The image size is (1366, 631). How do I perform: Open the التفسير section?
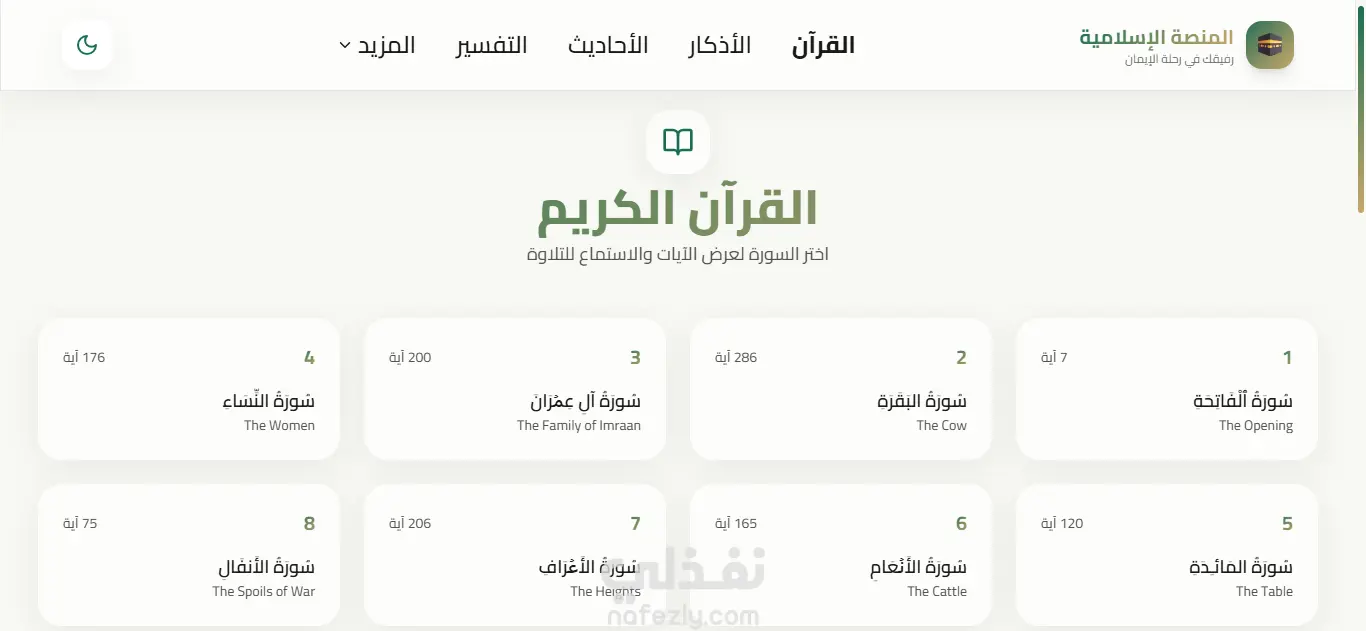(x=491, y=45)
